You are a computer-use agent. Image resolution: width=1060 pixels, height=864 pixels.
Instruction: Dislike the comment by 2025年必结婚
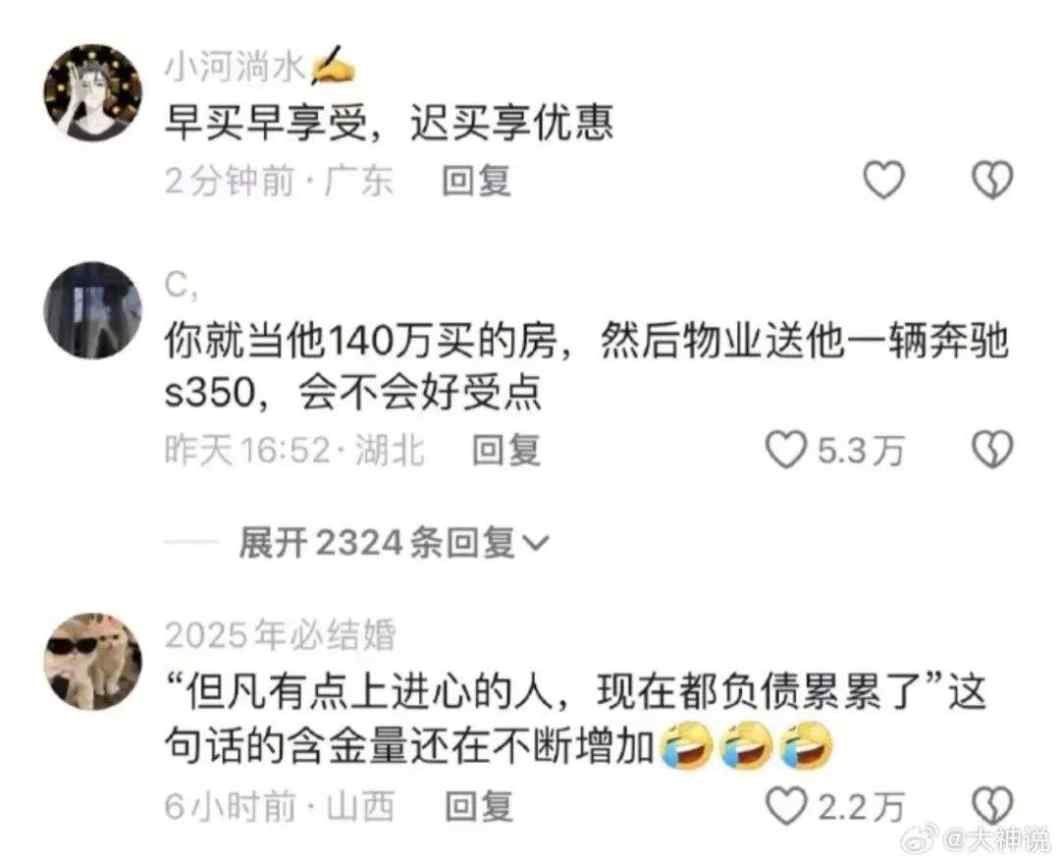992,804
